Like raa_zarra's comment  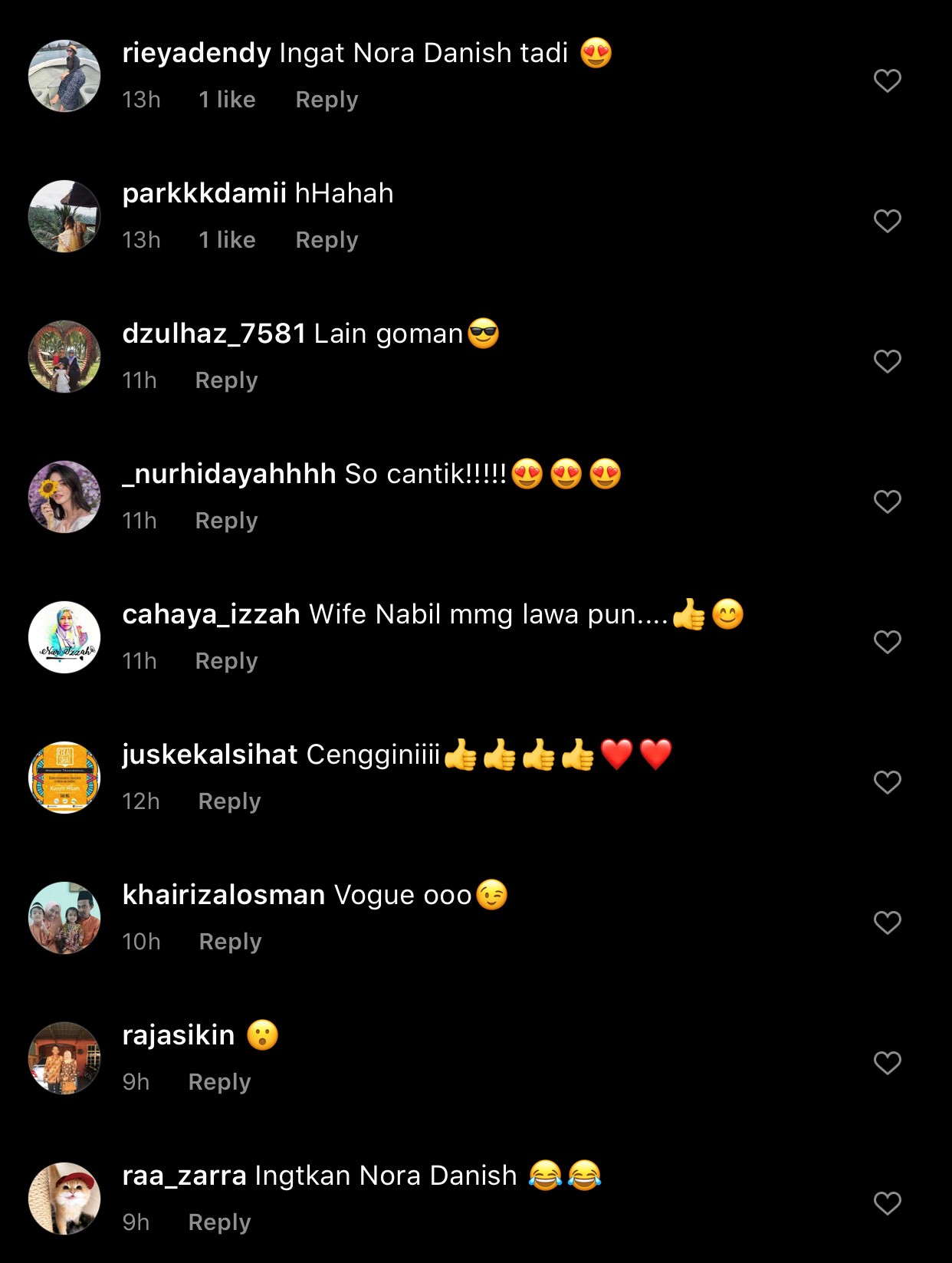(x=887, y=1203)
